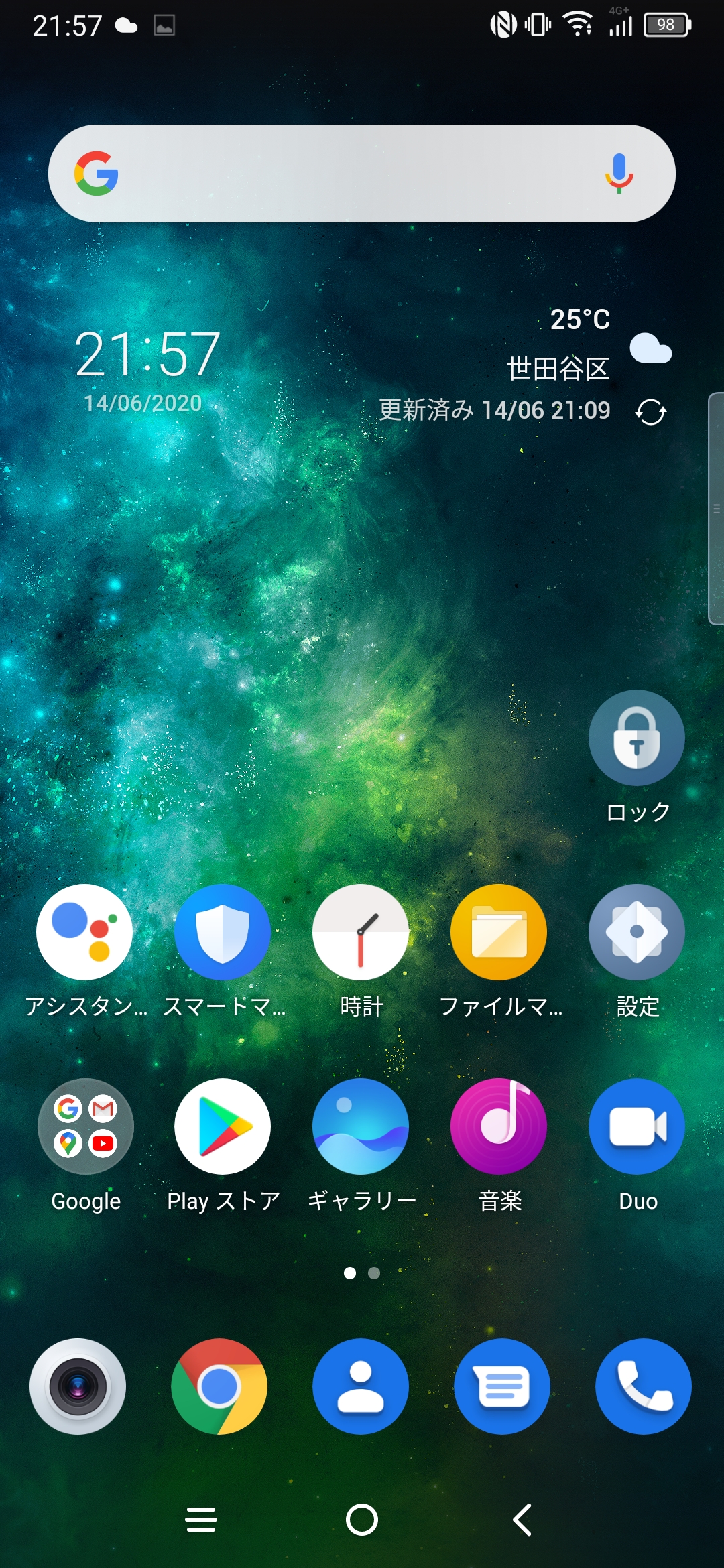This screenshot has width=724, height=1568.
Task: Expand the Google apps folder
Action: 85,1126
